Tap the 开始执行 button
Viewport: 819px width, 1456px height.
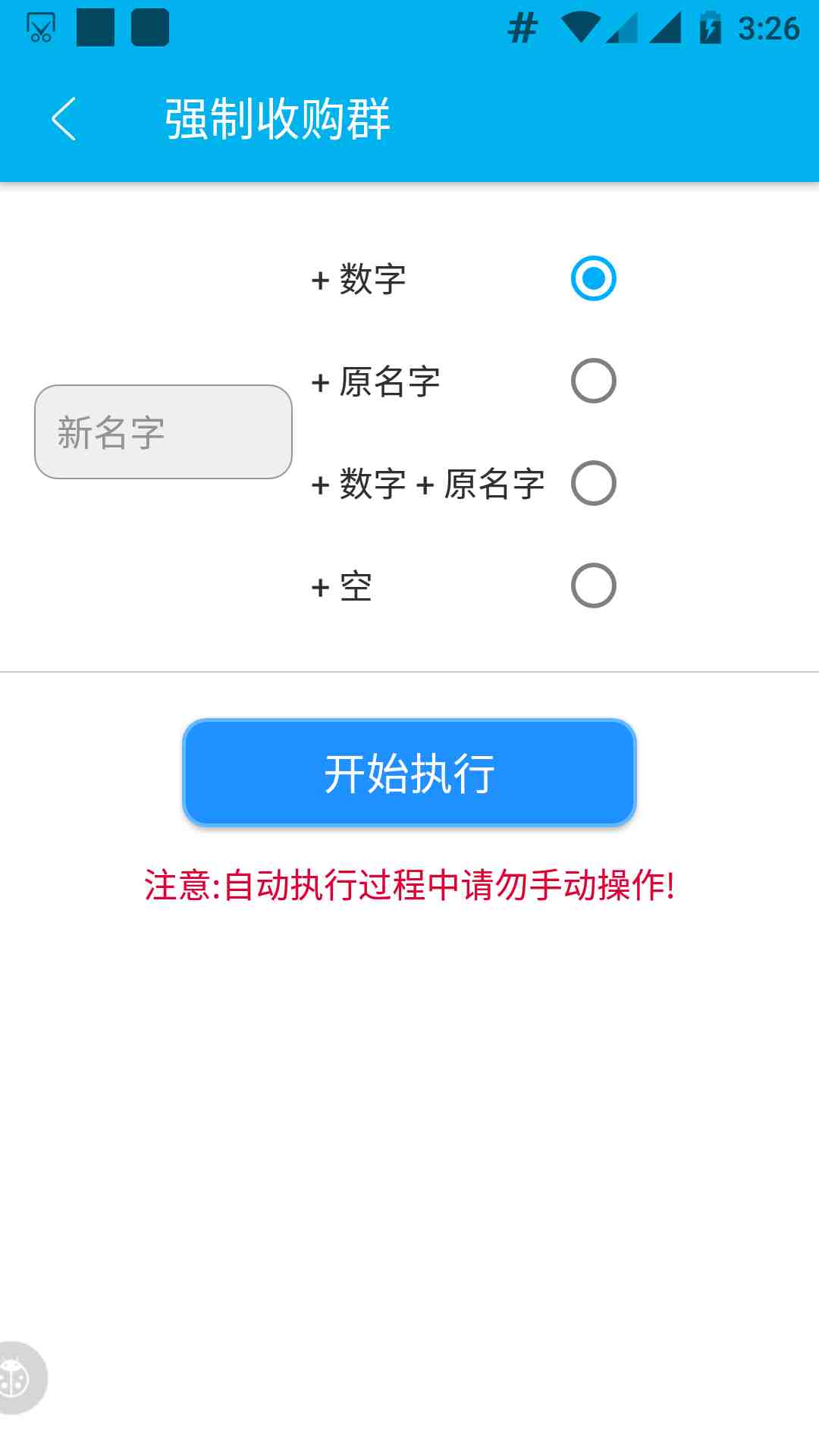click(x=409, y=772)
